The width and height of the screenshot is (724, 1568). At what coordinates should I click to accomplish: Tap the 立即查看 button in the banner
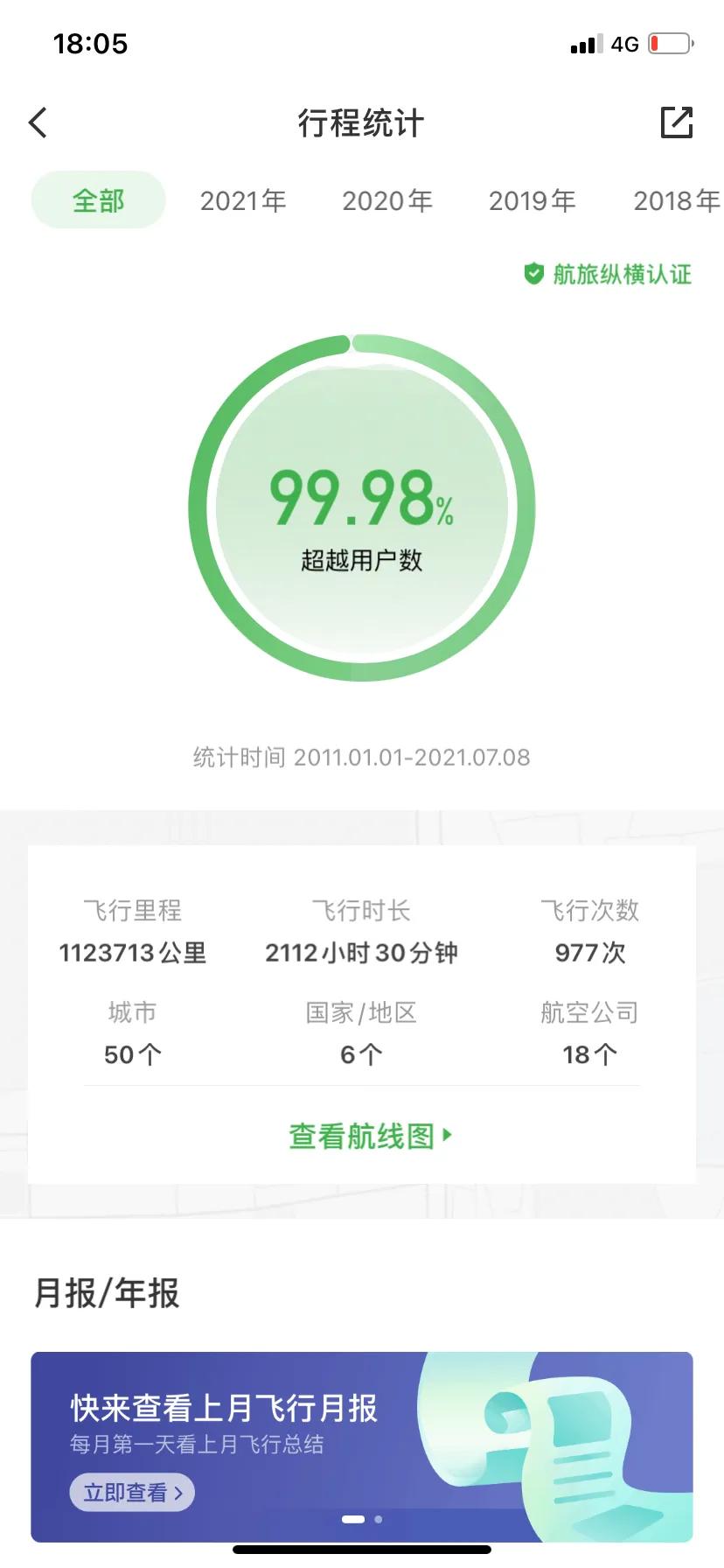132,1493
